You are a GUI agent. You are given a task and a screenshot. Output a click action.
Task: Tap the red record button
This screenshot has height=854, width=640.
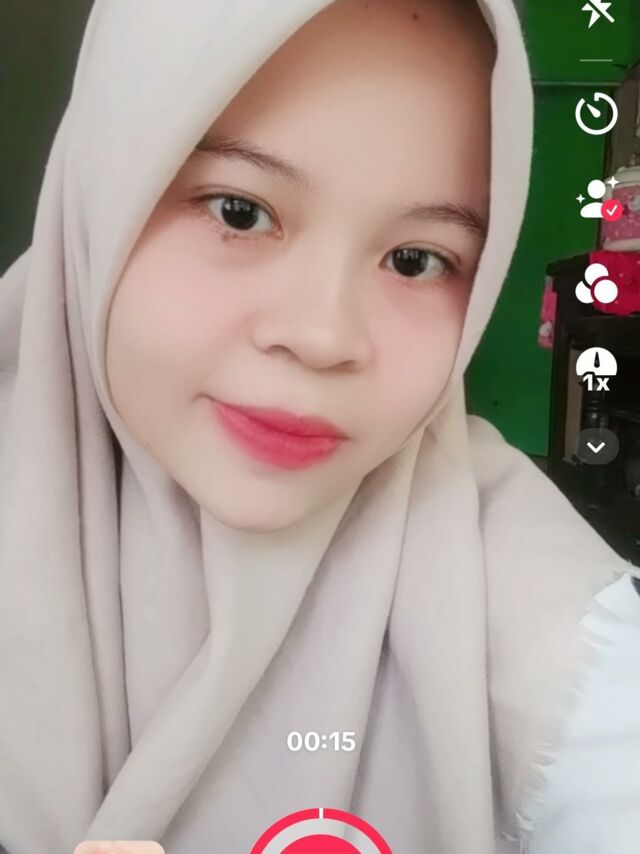tap(320, 838)
